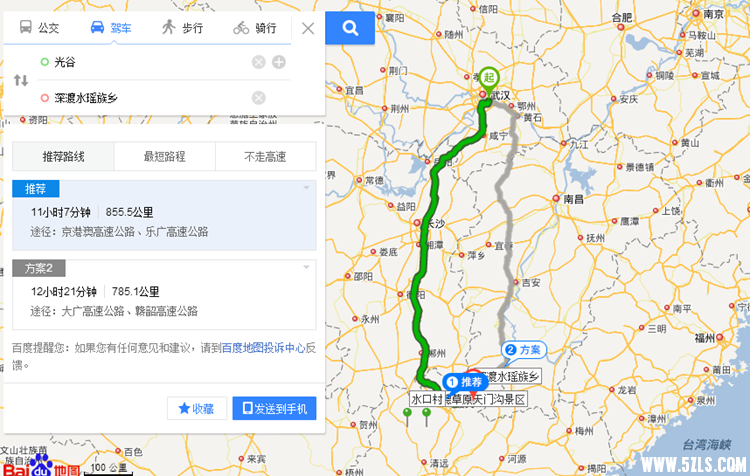Switch to 步行 walking mode
750x476 pixels.
coord(180,28)
